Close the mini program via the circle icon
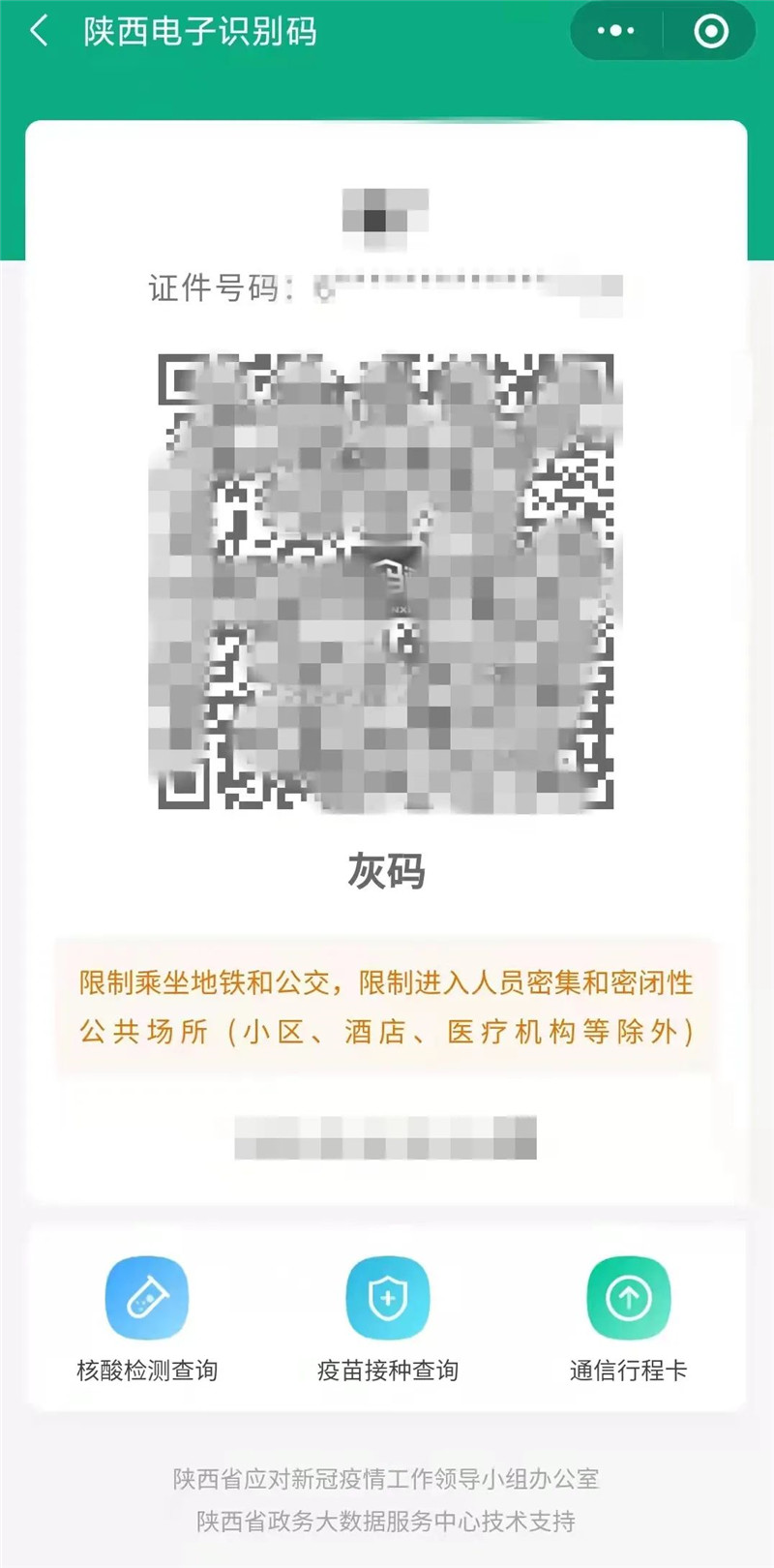774x1568 pixels. [x=711, y=31]
